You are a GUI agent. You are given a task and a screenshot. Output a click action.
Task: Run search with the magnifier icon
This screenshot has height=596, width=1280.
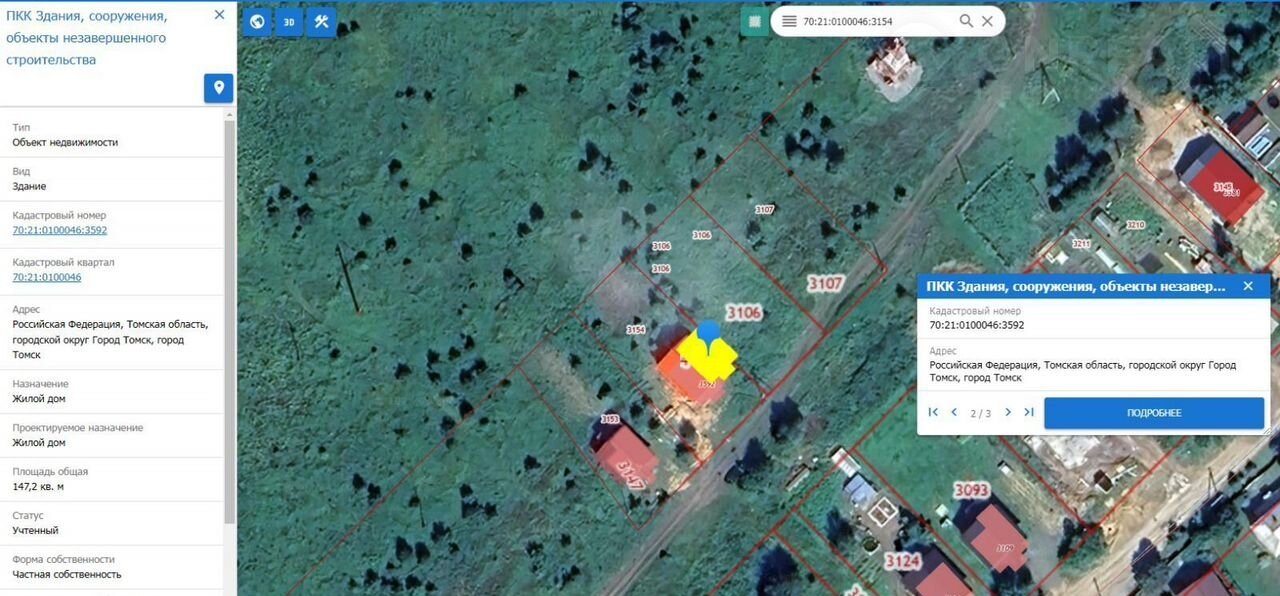coord(966,21)
